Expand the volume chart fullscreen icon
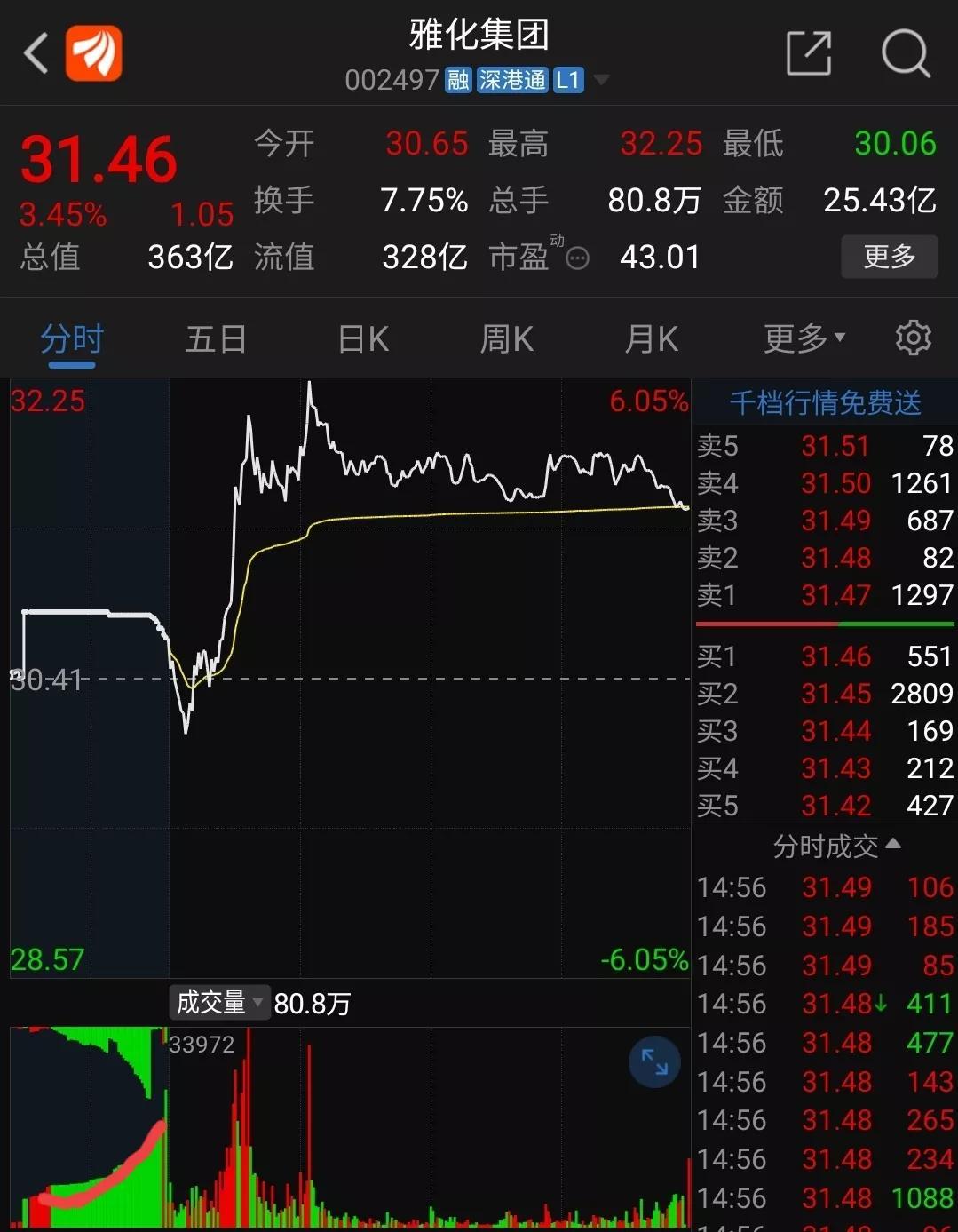 654,1061
